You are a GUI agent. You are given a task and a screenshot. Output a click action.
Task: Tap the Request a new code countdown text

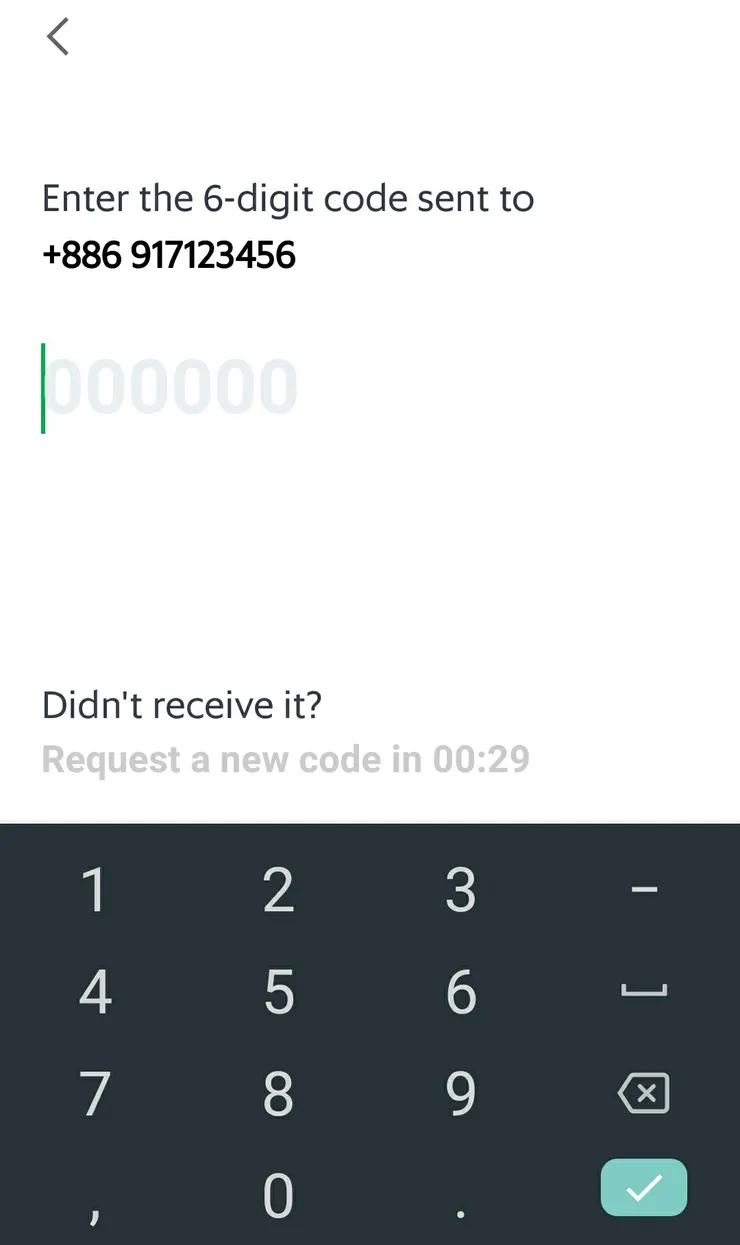pos(284,760)
